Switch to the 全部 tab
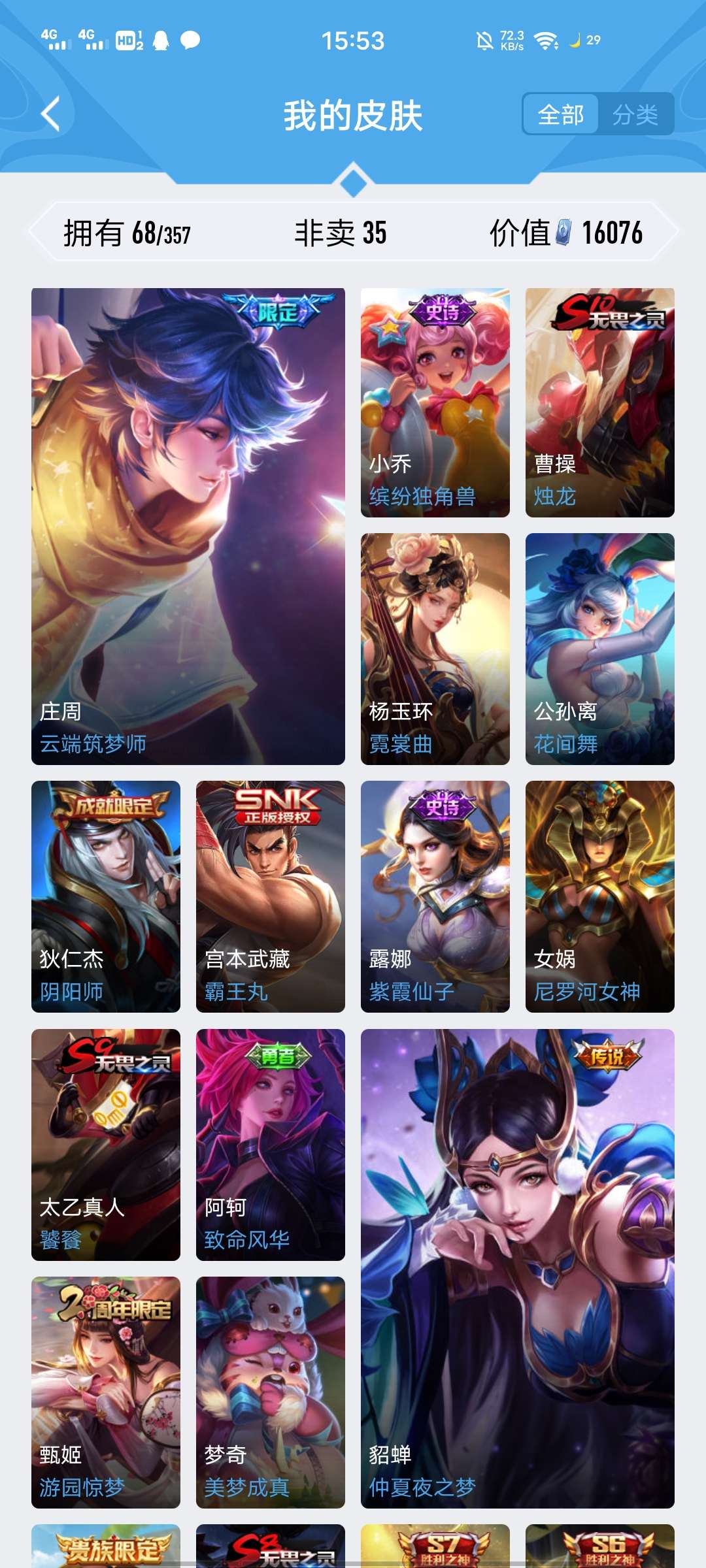The image size is (706, 1568). (561, 114)
